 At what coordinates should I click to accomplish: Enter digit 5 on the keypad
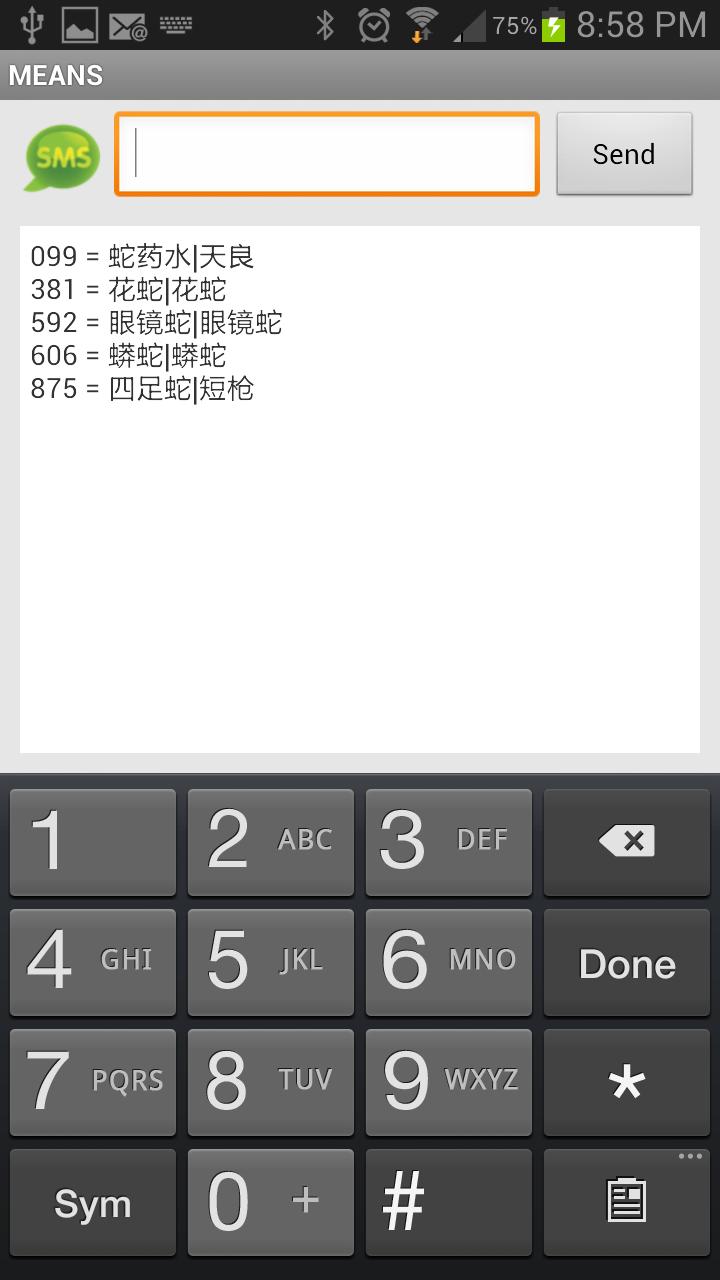270,962
